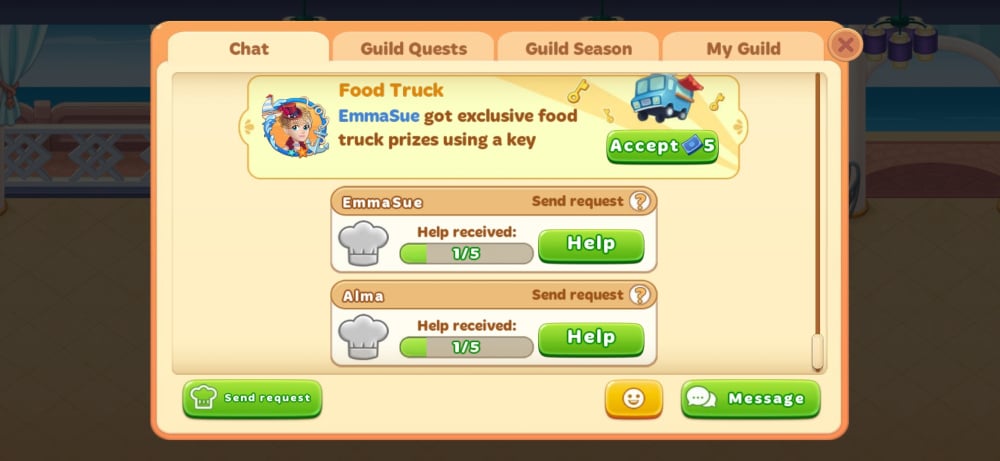1000x461 pixels.
Task: Tap the green Send request button
Action: coord(252,398)
